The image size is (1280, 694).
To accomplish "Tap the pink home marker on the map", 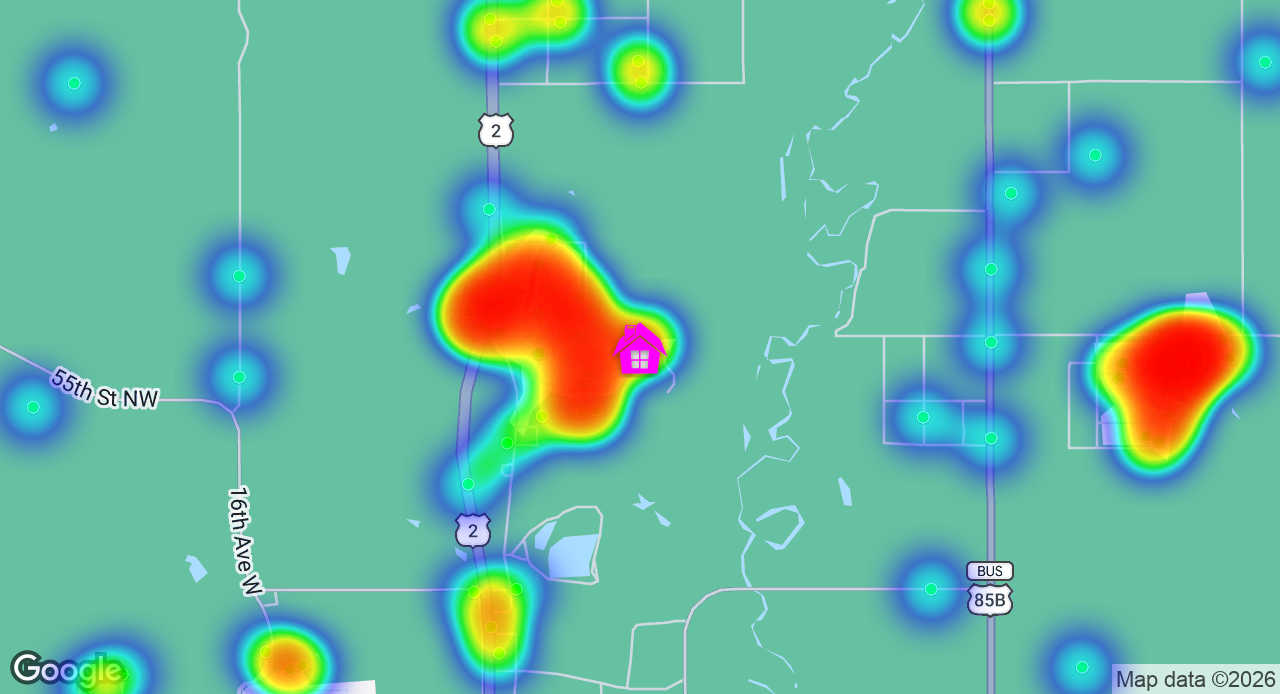I will tap(639, 350).
